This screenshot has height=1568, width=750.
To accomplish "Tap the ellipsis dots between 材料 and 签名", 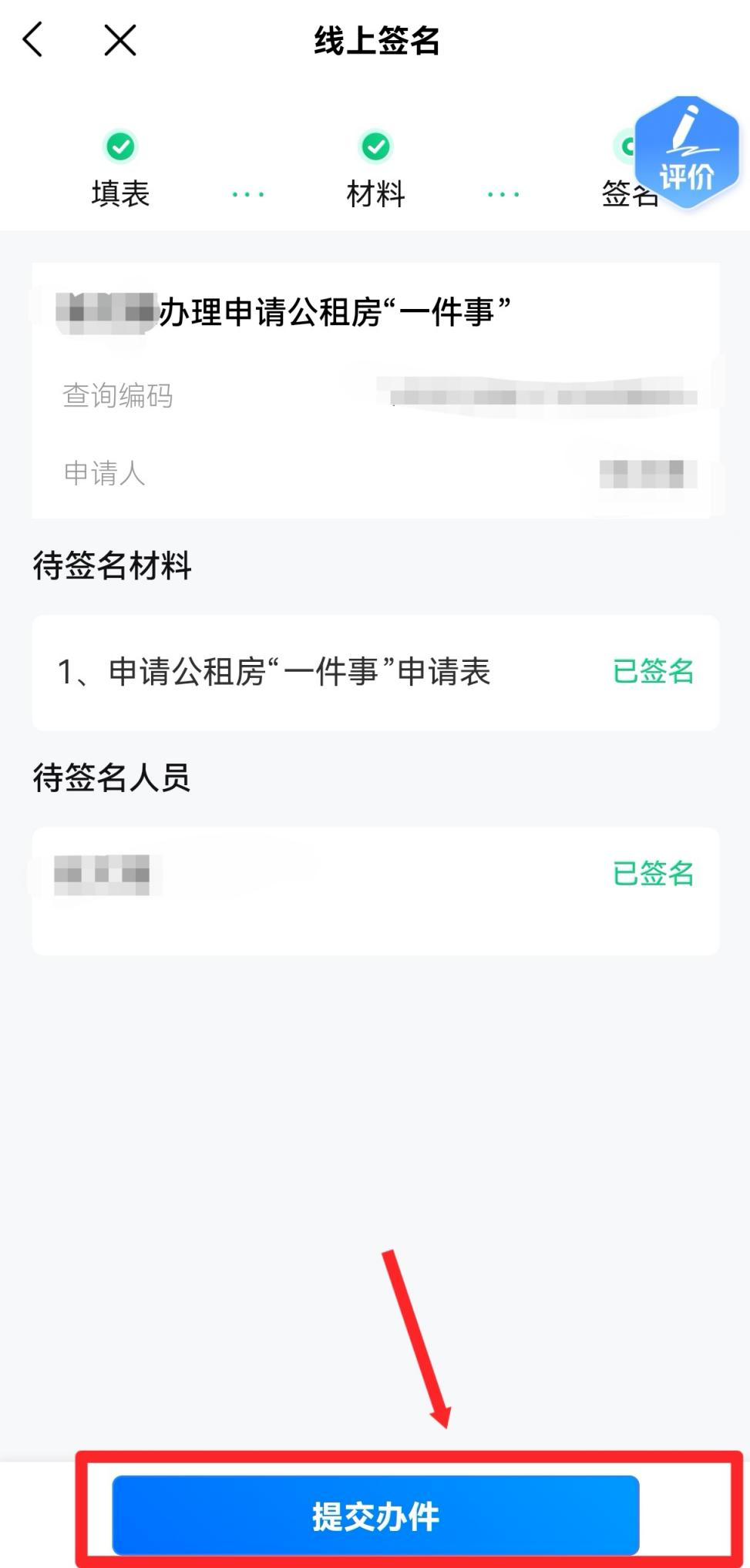I will [x=501, y=193].
